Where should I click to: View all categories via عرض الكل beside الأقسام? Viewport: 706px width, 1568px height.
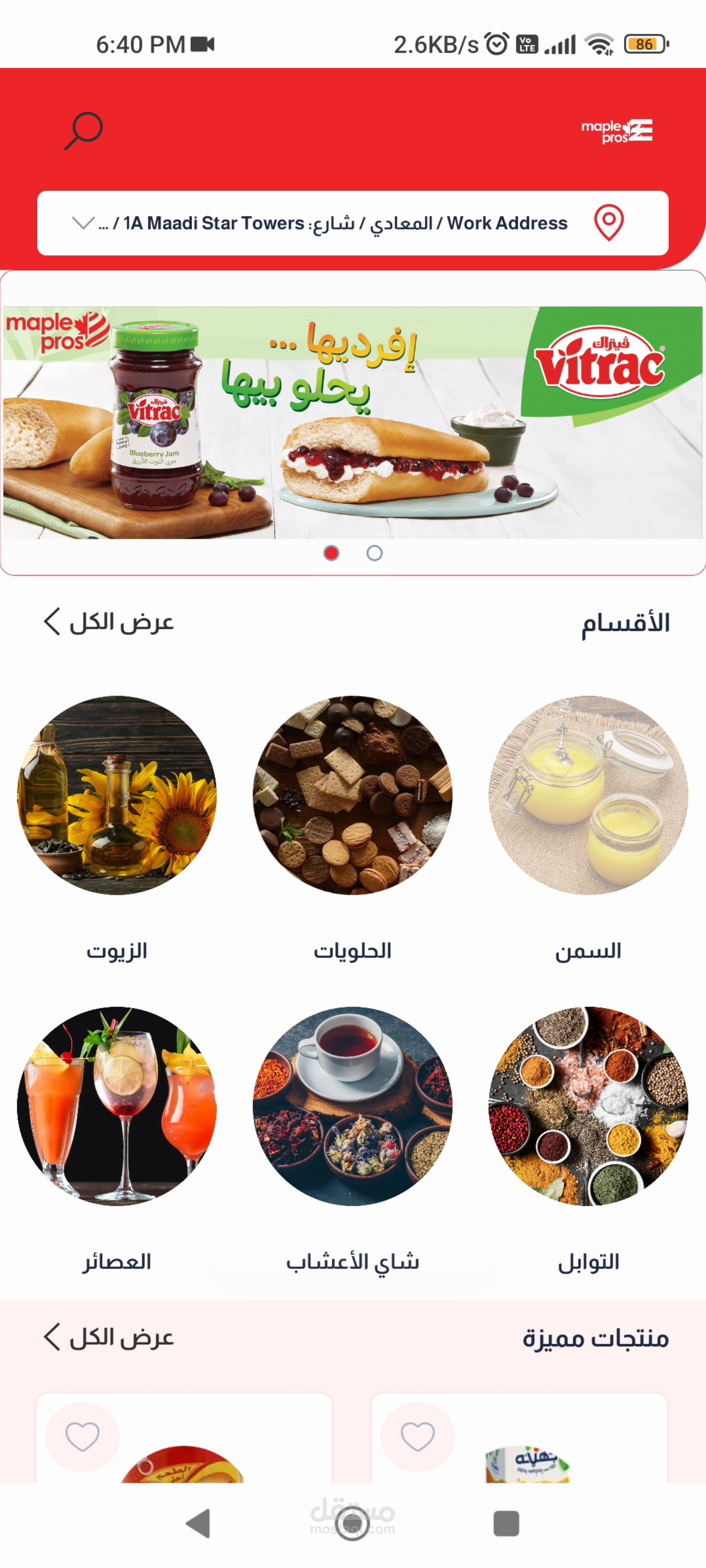pyautogui.click(x=109, y=622)
